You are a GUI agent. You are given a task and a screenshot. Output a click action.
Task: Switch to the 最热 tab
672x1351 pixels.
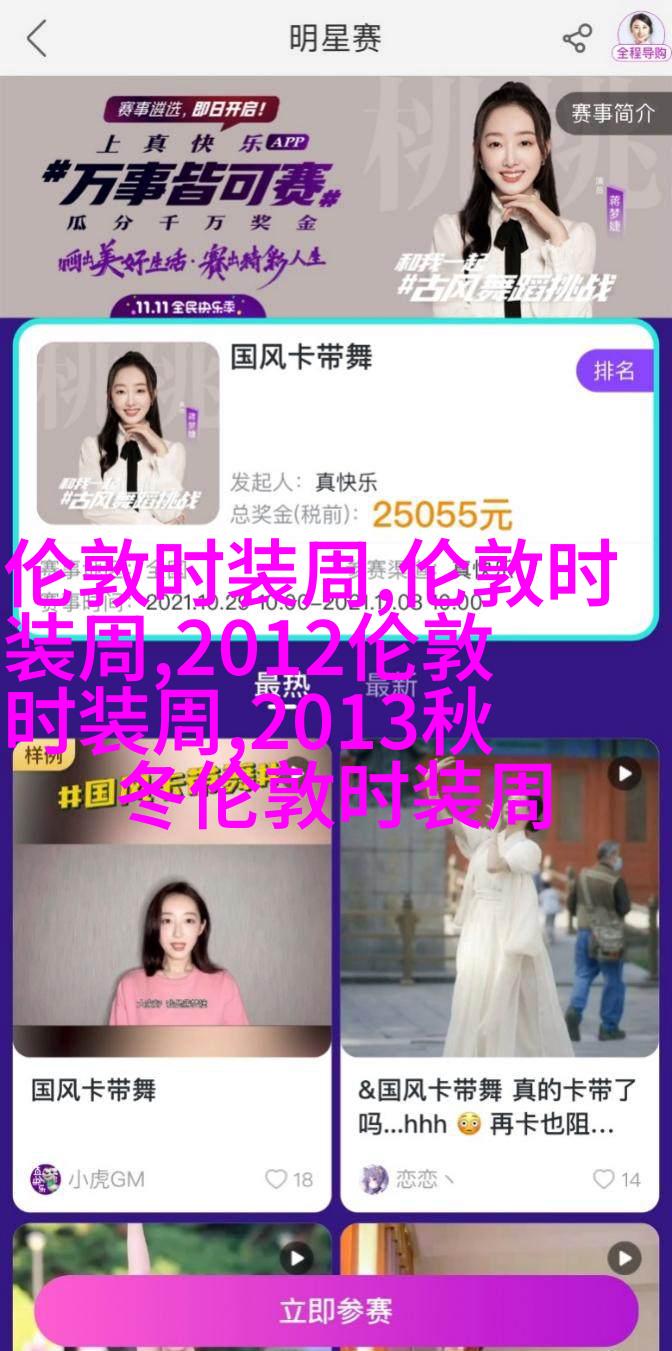click(281, 686)
